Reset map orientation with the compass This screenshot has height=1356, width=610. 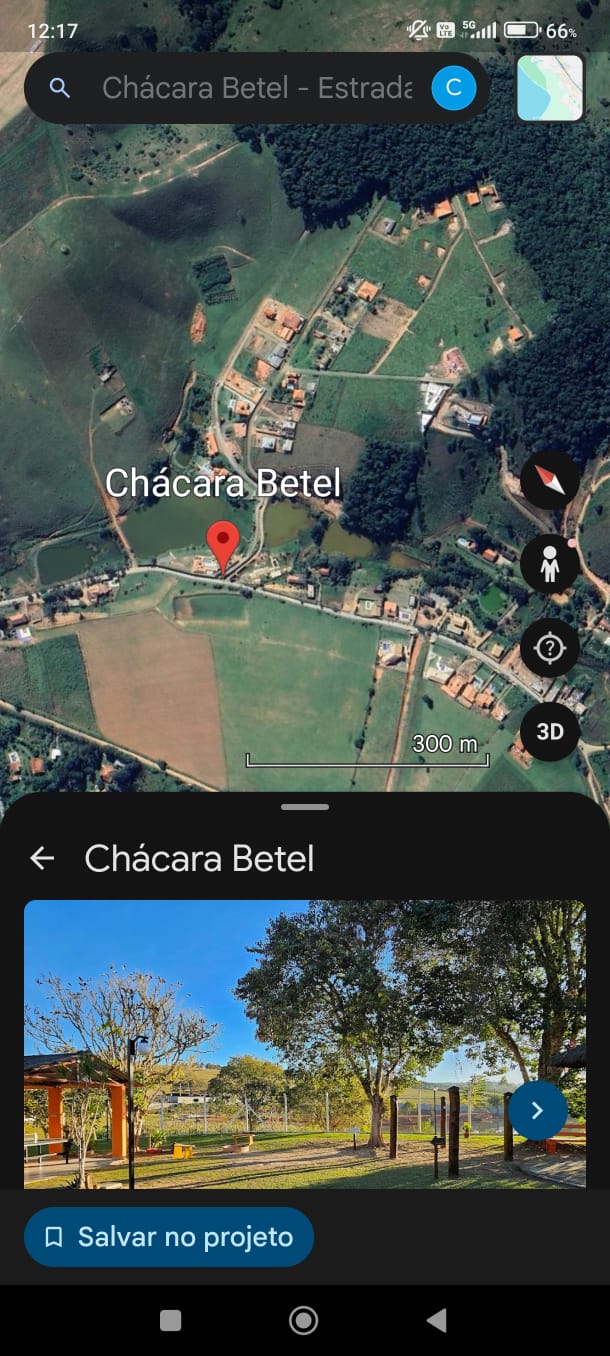coord(549,480)
